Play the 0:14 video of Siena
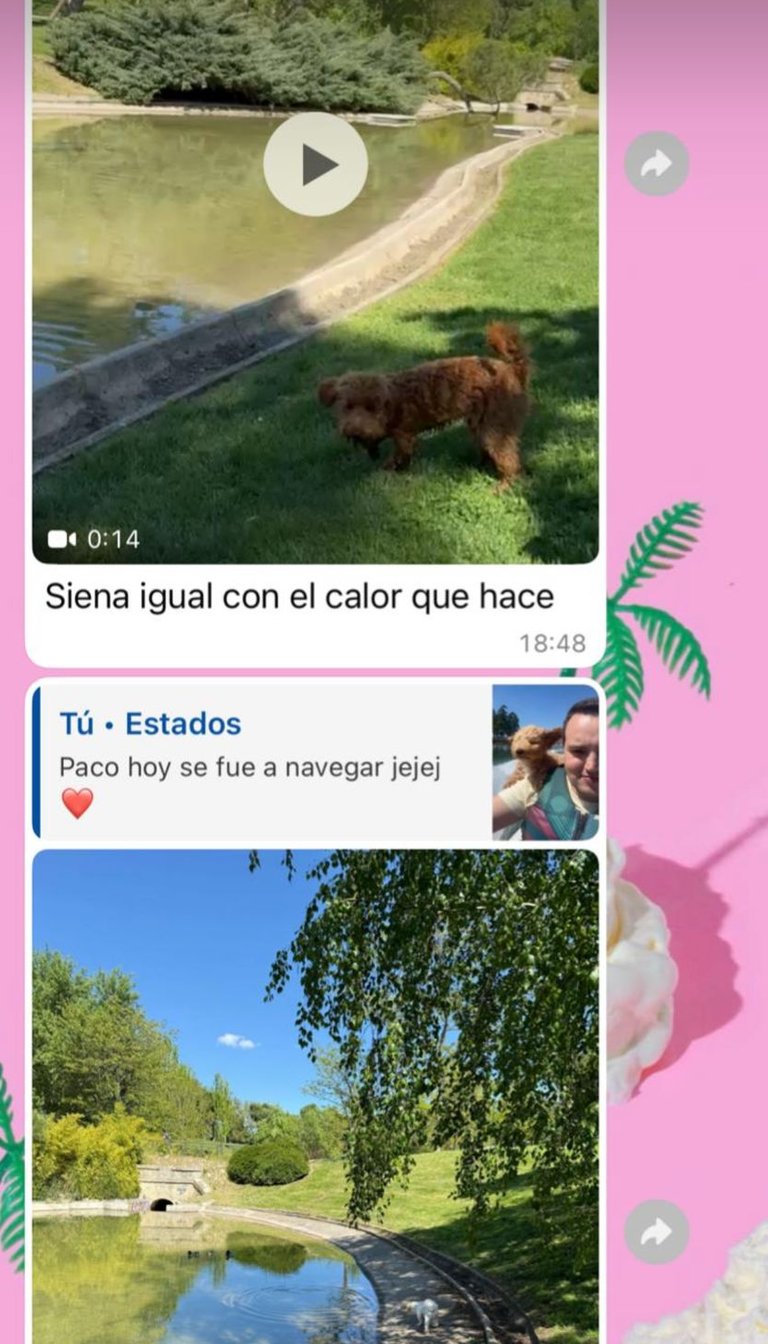The width and height of the screenshot is (768, 1344). click(x=315, y=164)
